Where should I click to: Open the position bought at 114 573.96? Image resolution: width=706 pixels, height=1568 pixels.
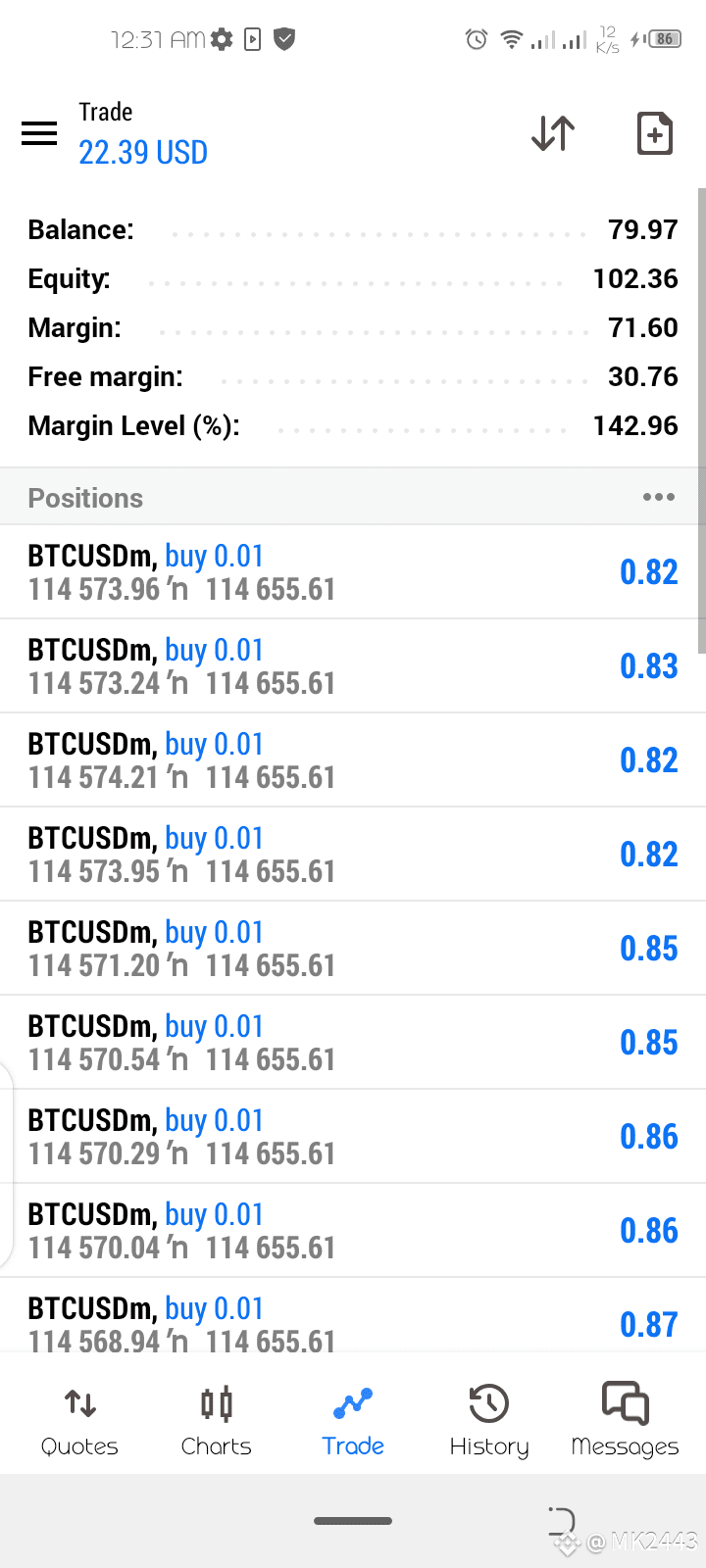click(353, 572)
